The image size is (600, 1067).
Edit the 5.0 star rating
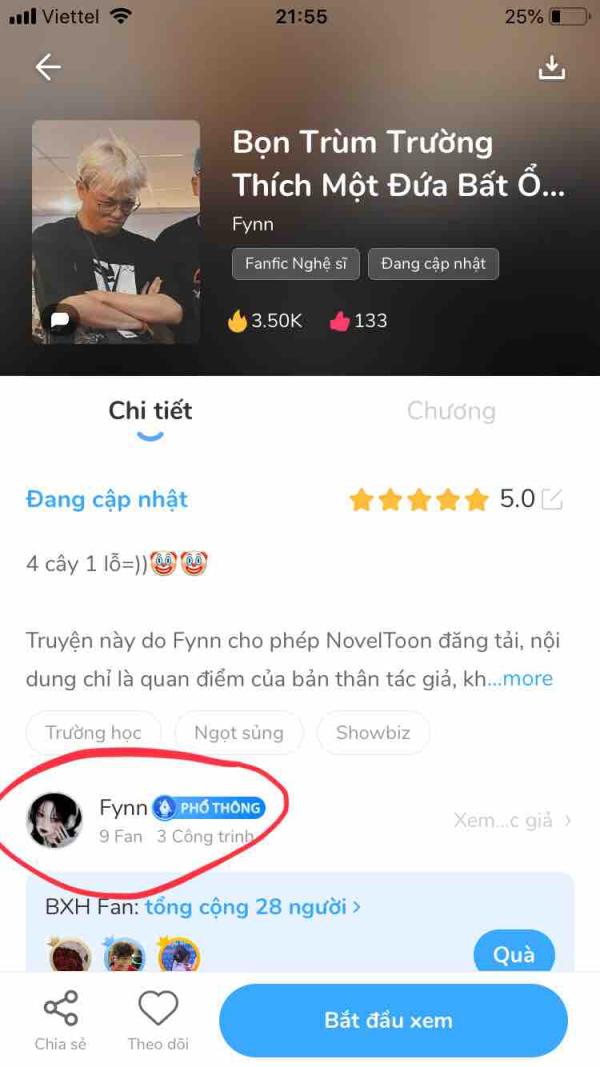click(x=552, y=499)
